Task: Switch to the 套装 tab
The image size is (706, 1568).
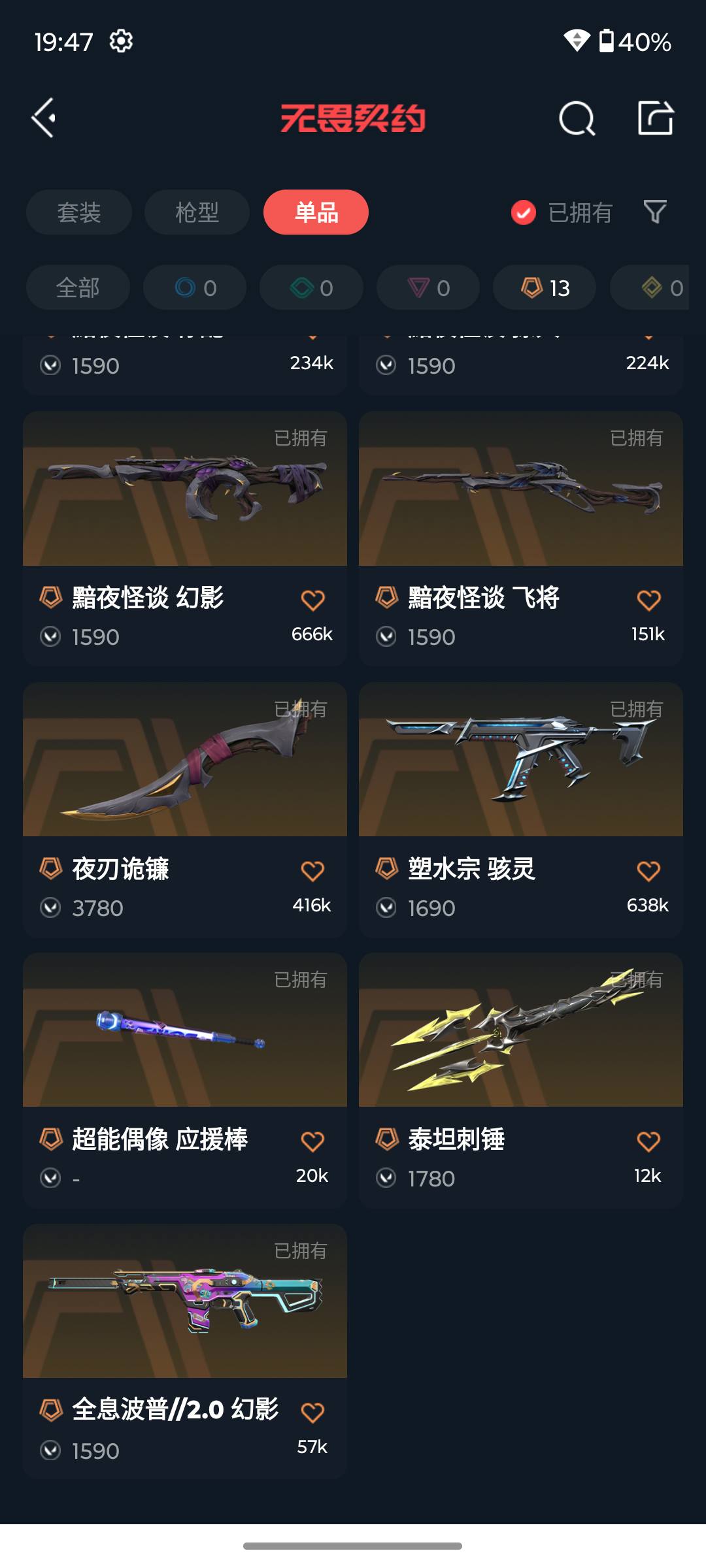Action: pos(78,212)
